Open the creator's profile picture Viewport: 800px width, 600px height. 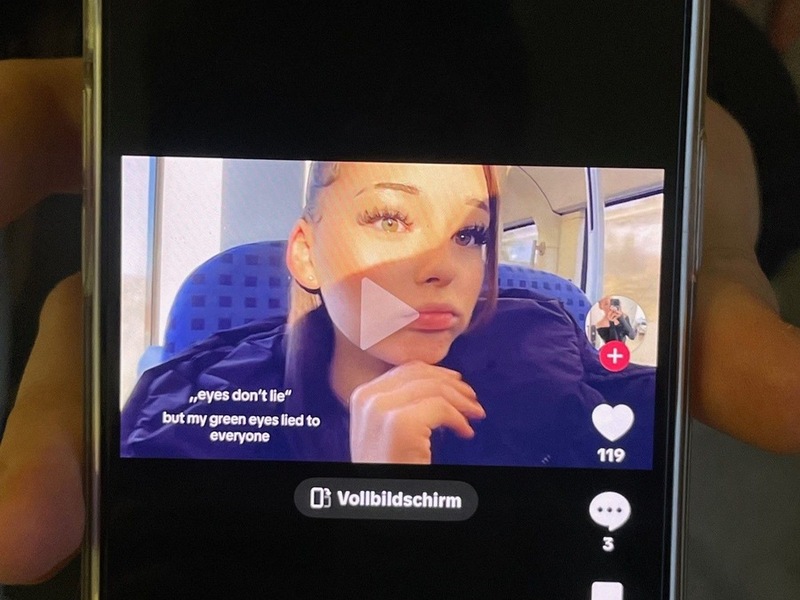pyautogui.click(x=614, y=322)
